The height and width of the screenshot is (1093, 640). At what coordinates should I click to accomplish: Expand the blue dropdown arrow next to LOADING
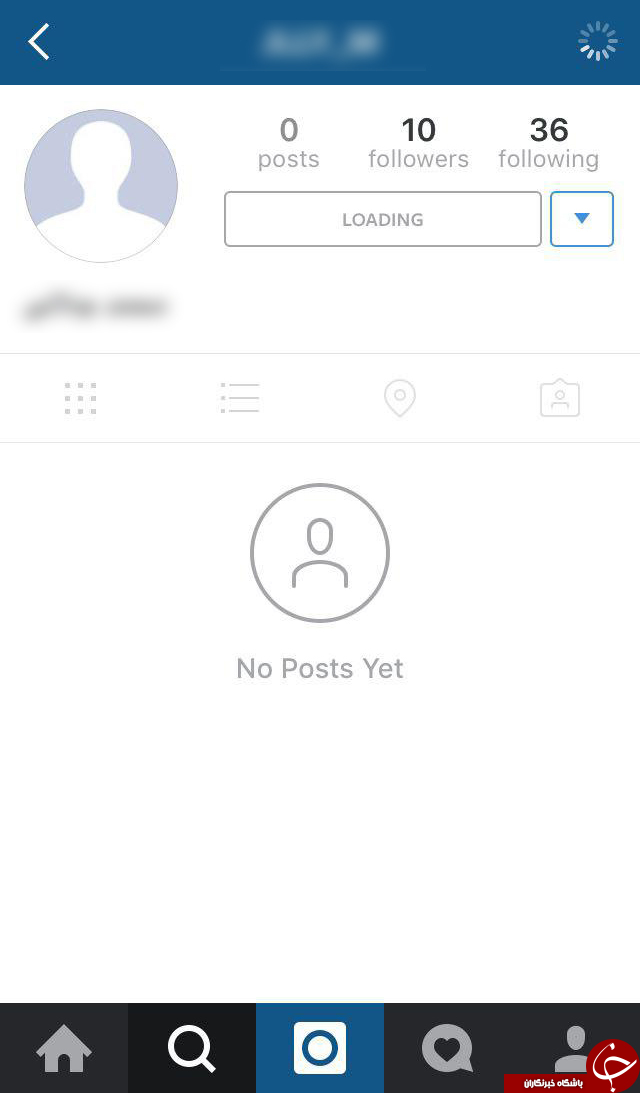582,219
